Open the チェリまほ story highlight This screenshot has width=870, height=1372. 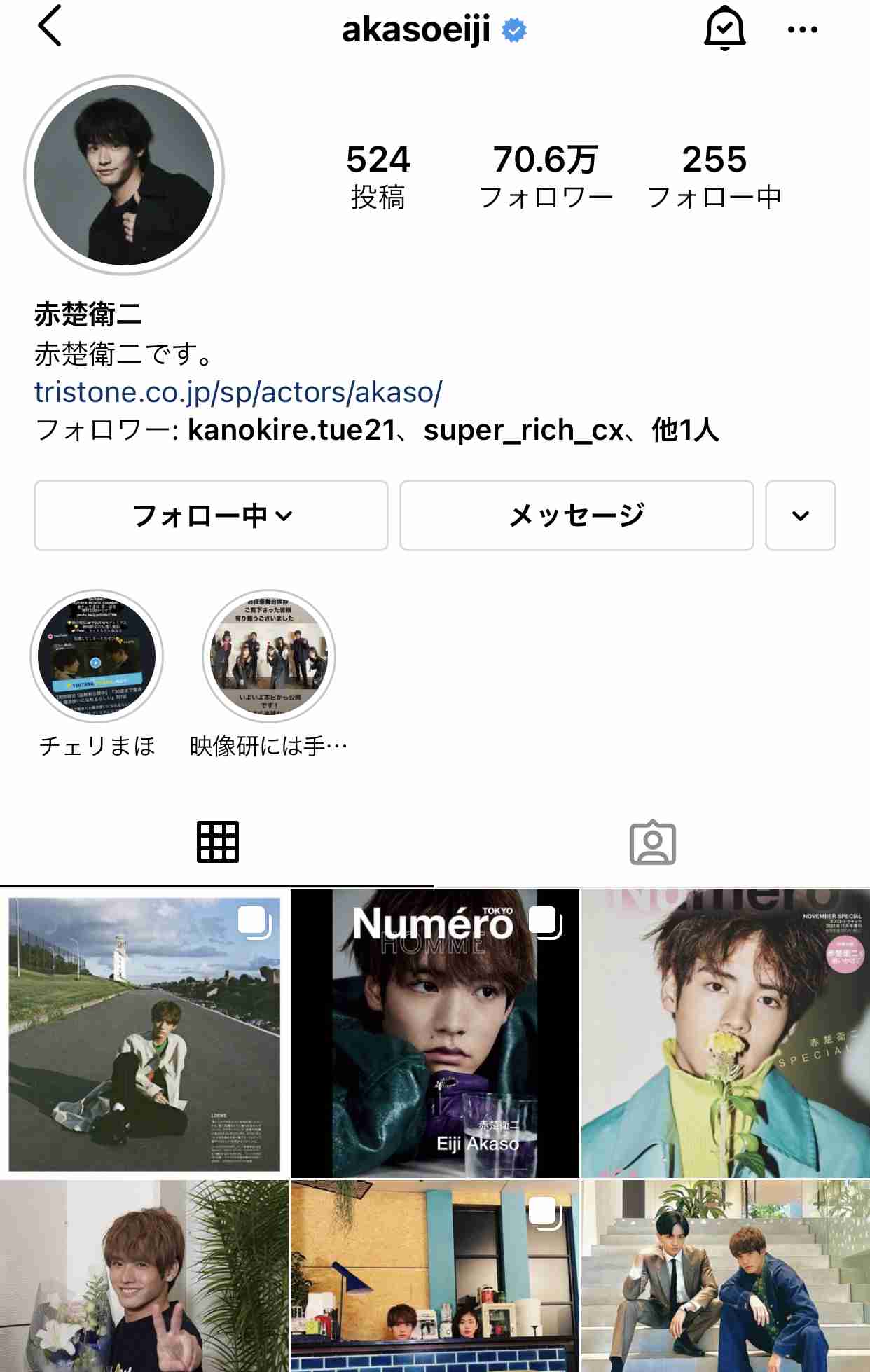coord(97,656)
